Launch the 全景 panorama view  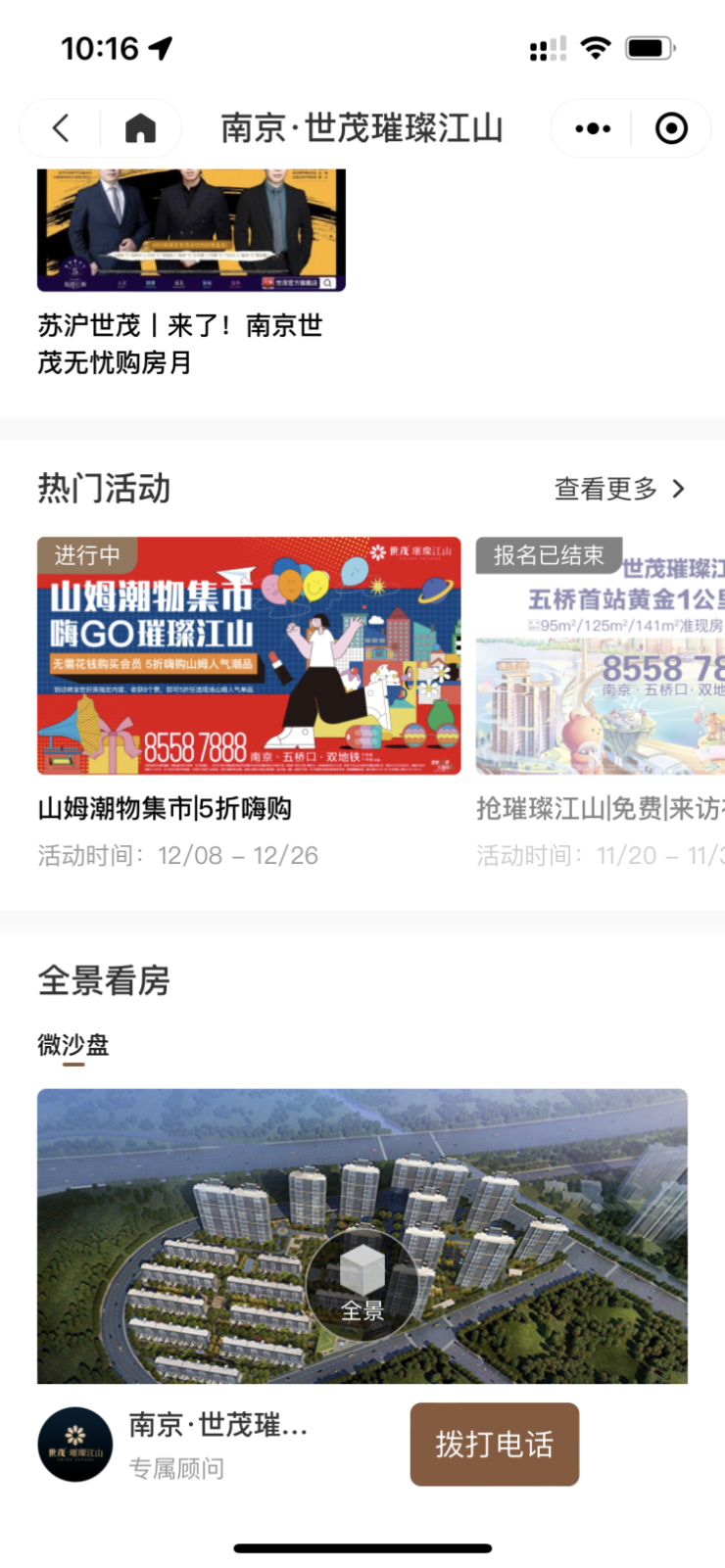[x=362, y=1282]
